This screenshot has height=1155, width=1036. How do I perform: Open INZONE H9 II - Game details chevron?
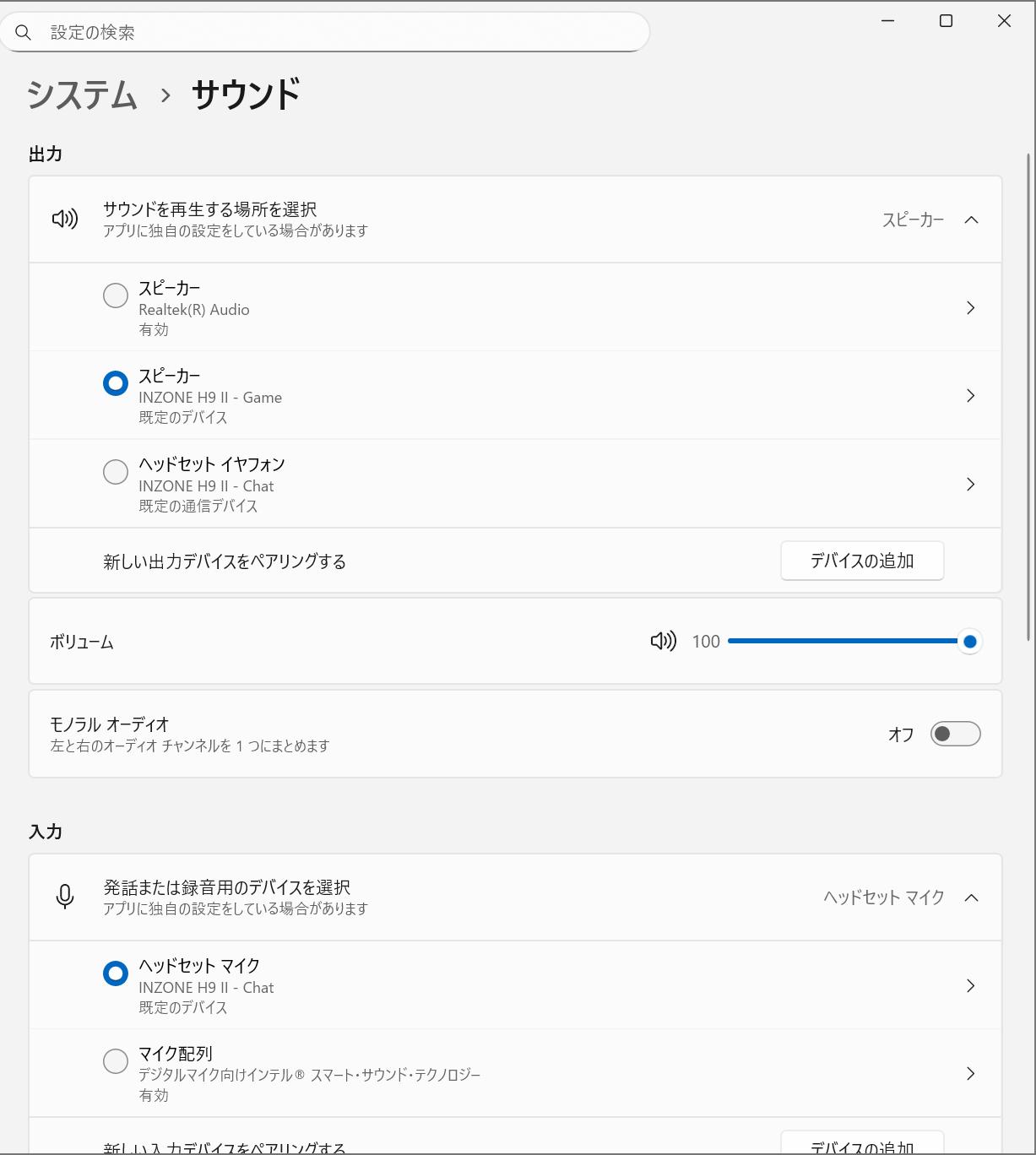point(970,396)
